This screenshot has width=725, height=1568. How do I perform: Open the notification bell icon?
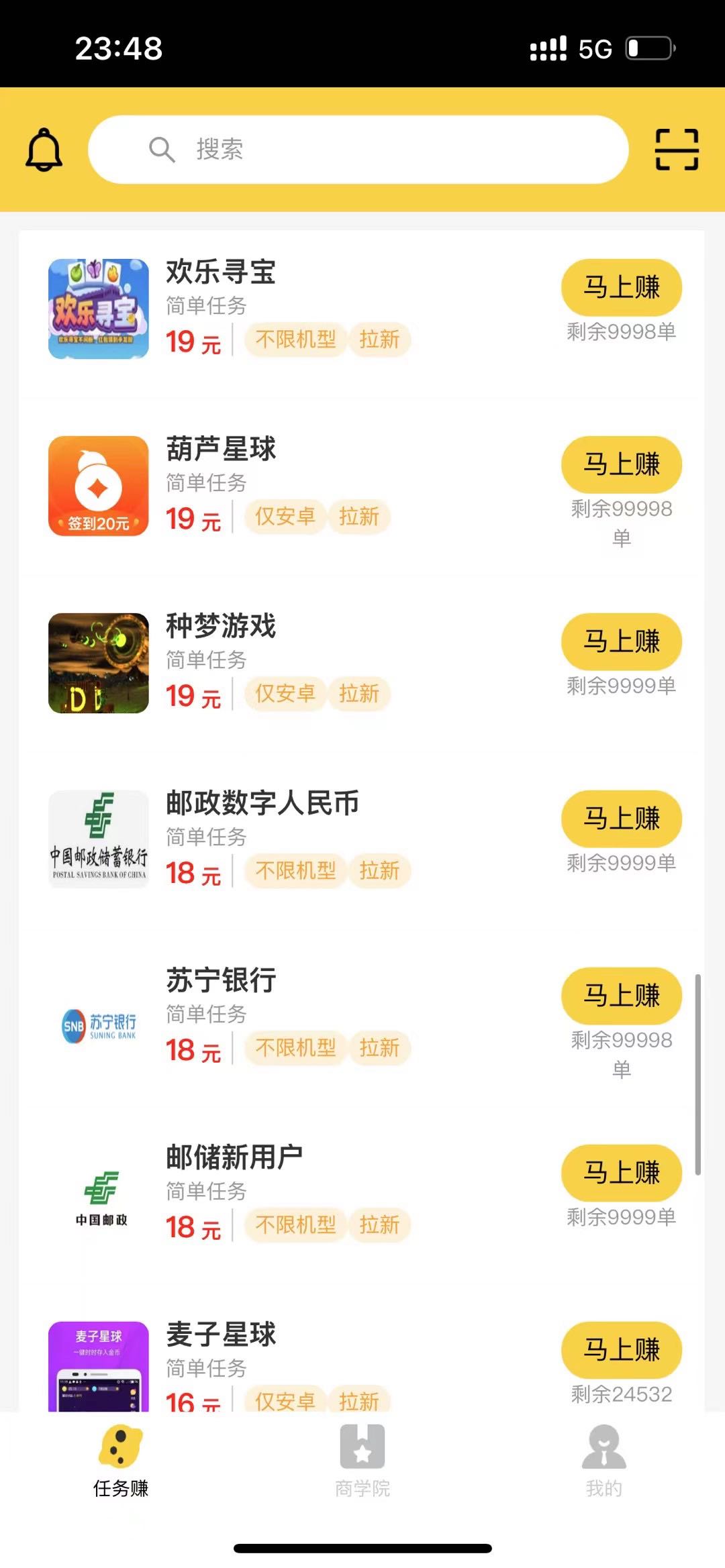pos(44,150)
